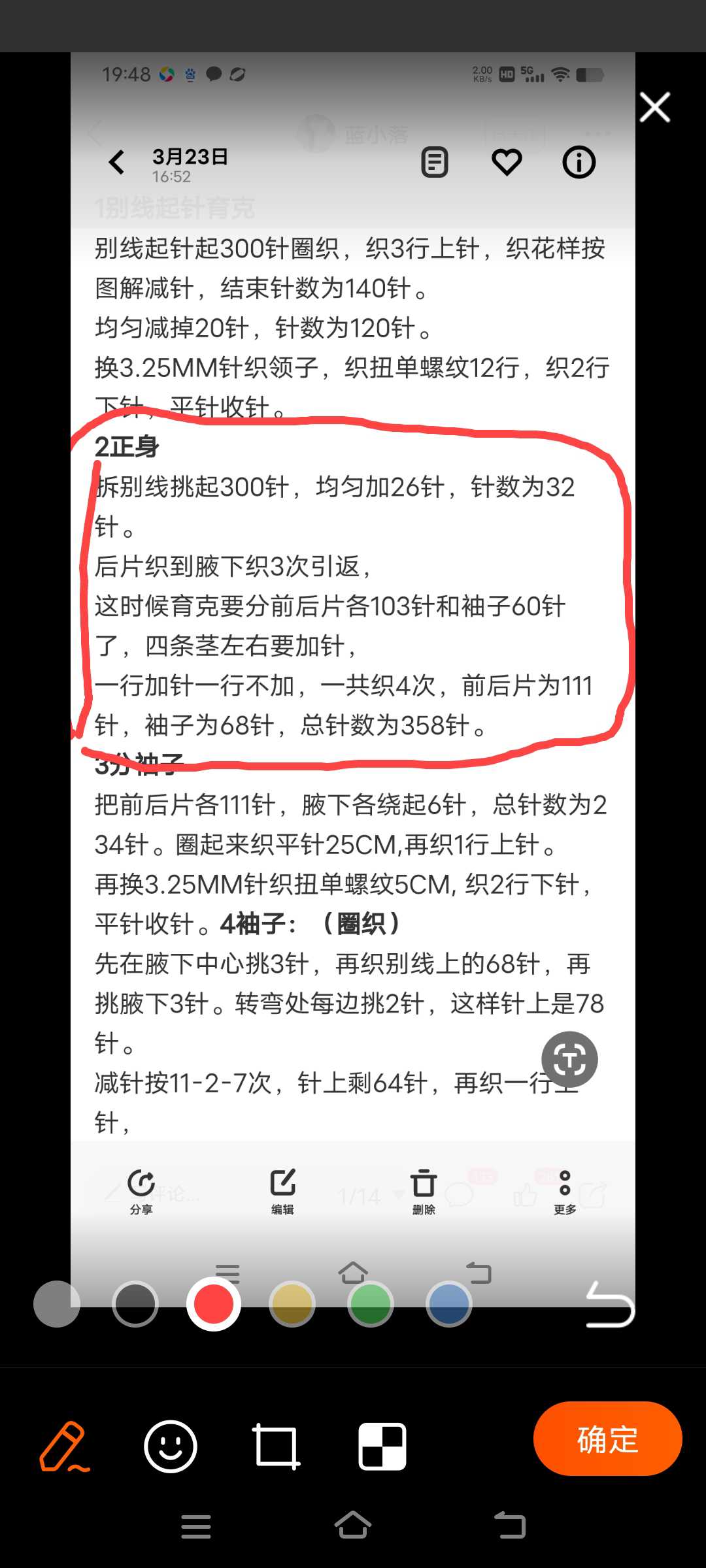This screenshot has width=706, height=1568.
Task: Undo the last drawn stroke
Action: [x=610, y=1305]
